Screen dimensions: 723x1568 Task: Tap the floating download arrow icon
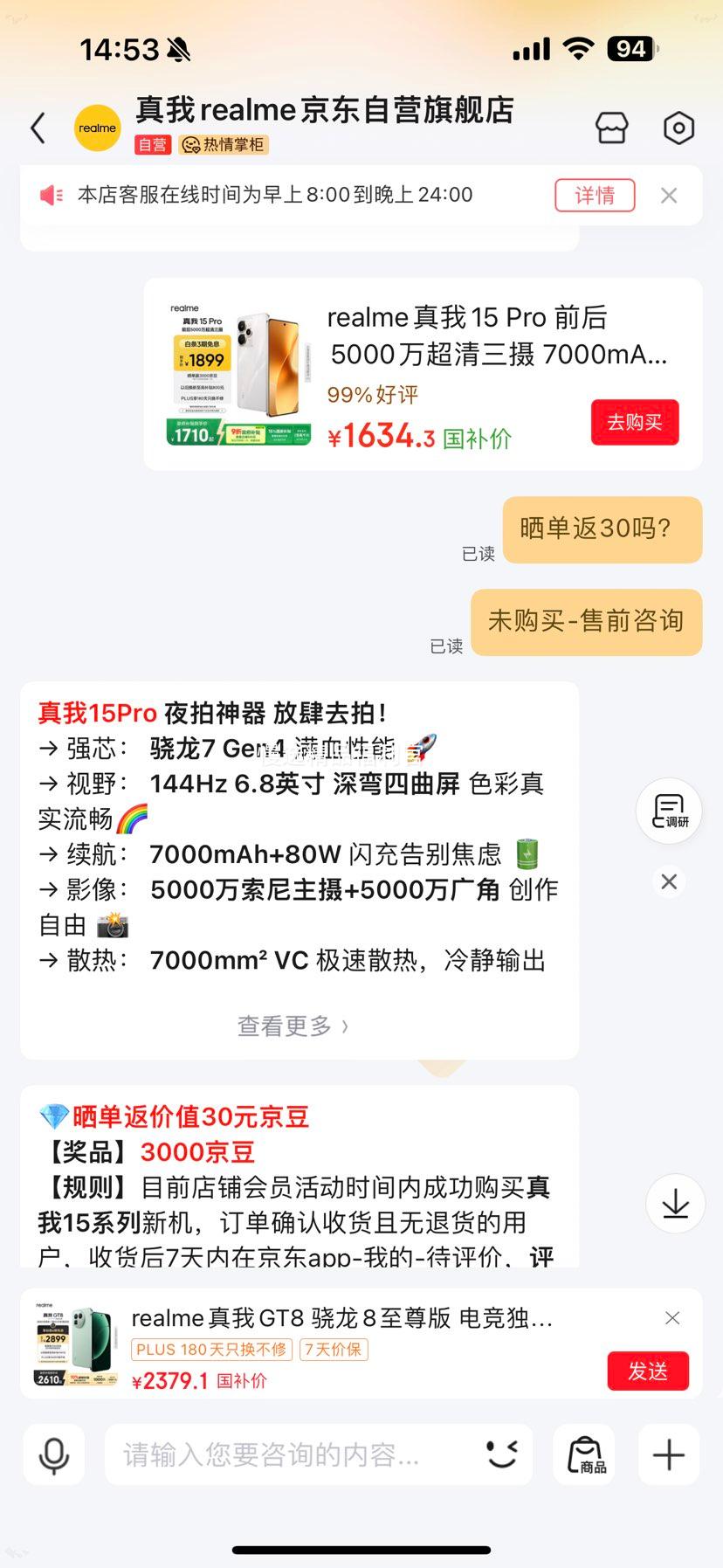tap(675, 1203)
